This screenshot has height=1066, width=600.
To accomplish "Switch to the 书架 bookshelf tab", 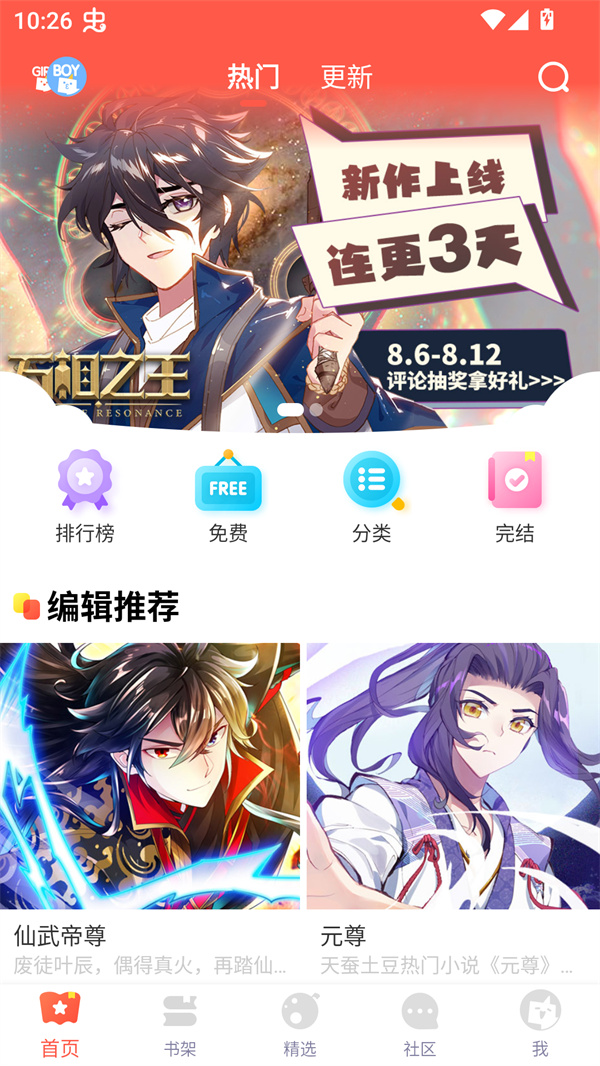I will coord(180,1025).
